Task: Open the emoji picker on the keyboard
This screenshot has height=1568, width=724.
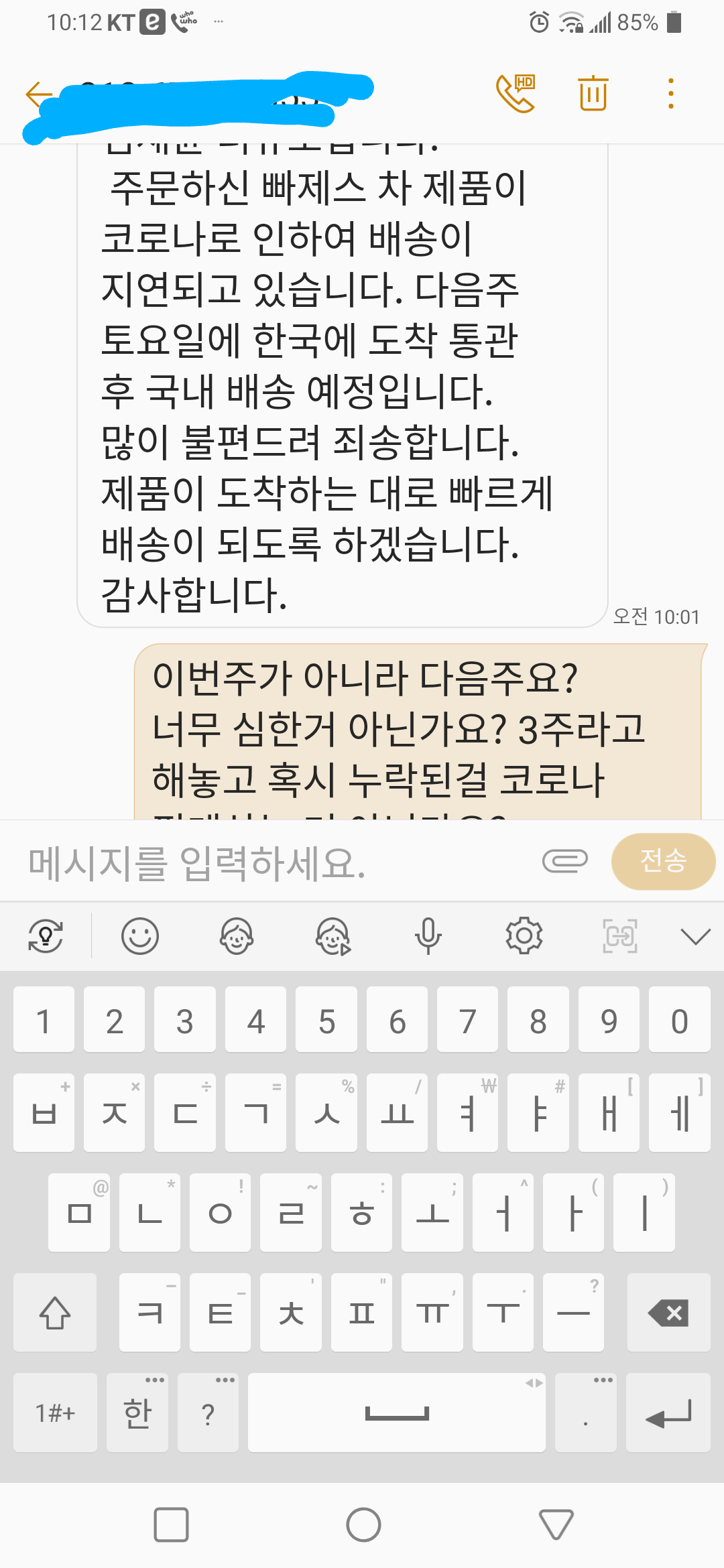Action: pos(140,936)
